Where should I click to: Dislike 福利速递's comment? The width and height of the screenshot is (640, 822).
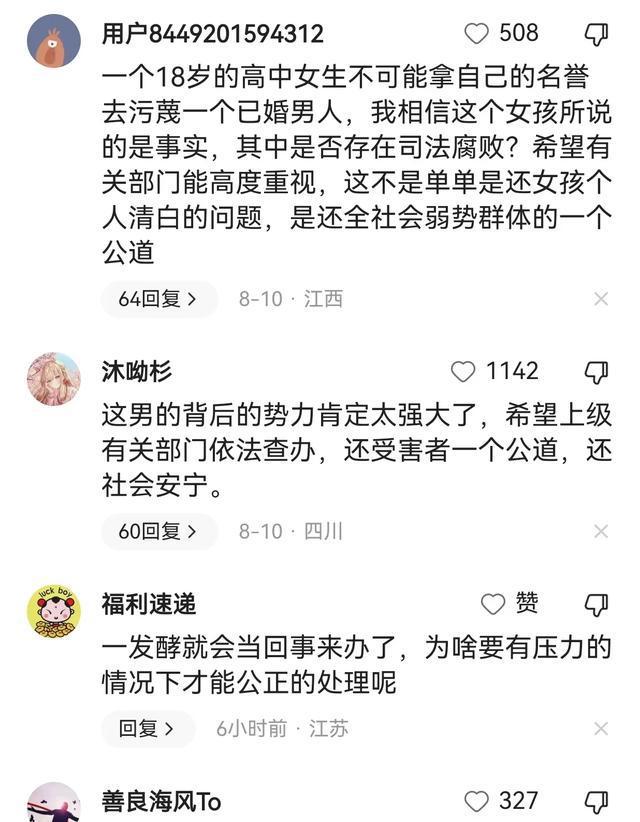coord(596,604)
